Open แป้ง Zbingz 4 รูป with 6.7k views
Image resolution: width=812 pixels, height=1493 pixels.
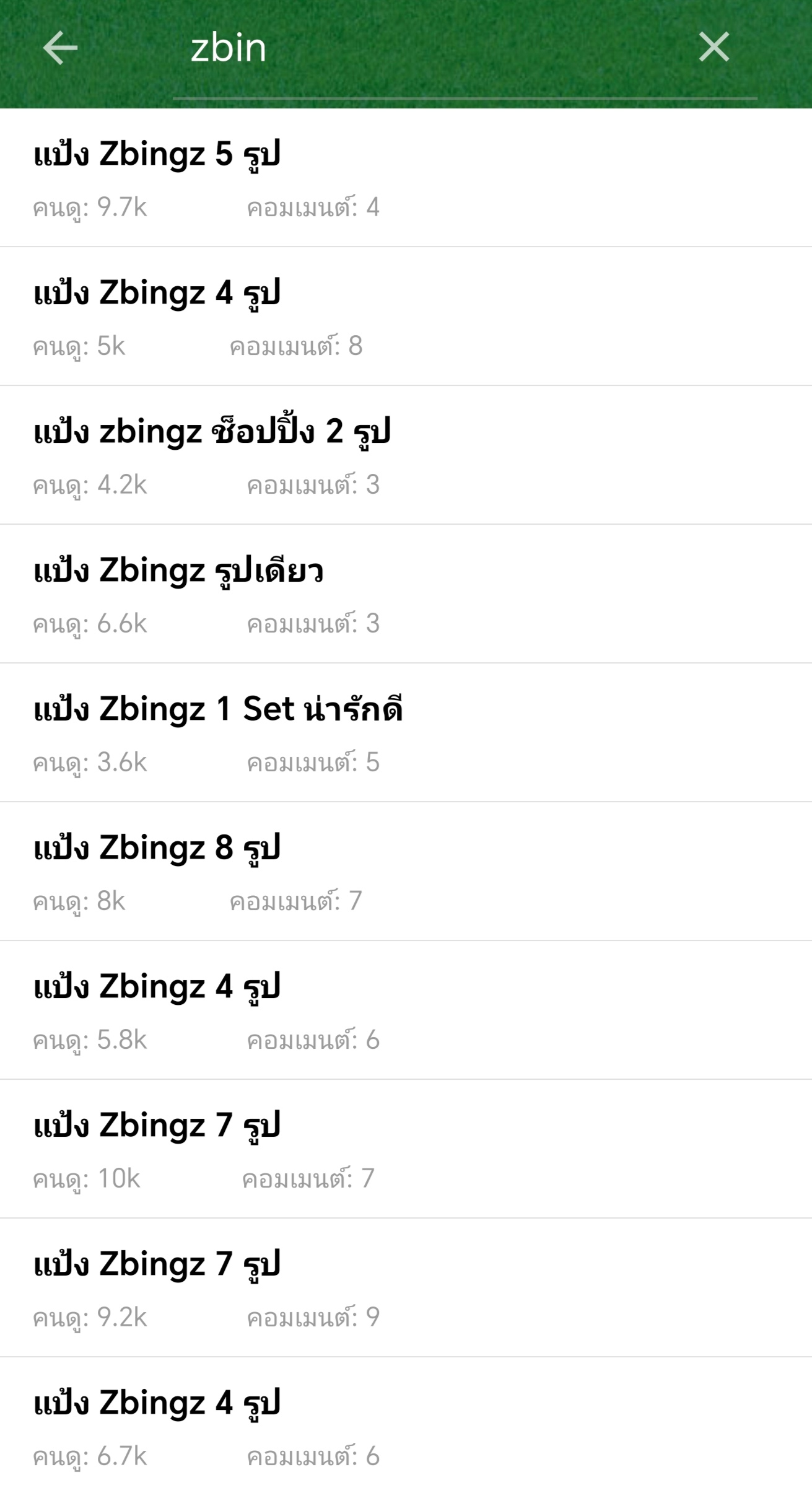click(406, 1425)
